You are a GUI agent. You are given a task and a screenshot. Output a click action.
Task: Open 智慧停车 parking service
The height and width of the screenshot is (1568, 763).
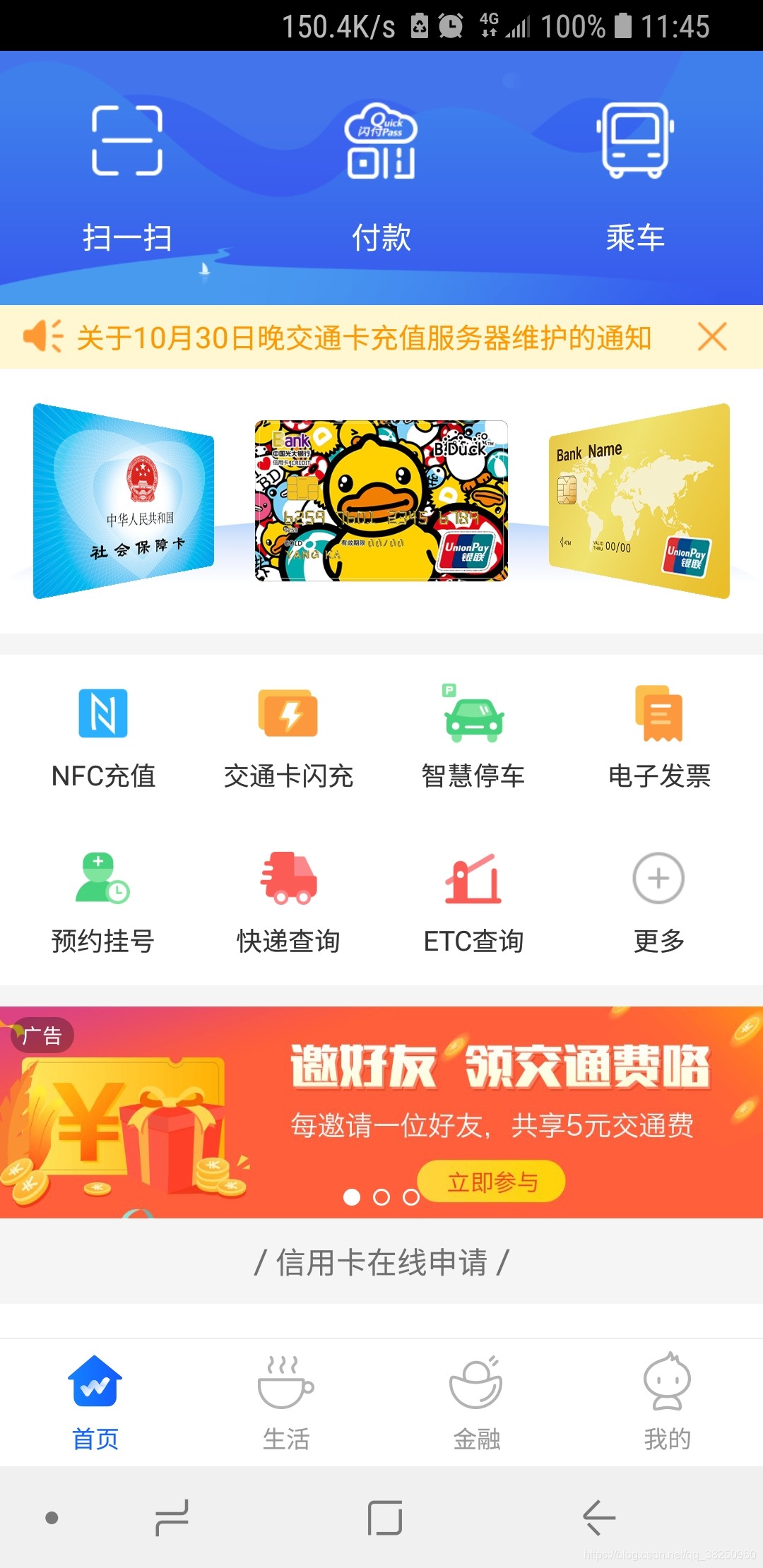tap(473, 738)
